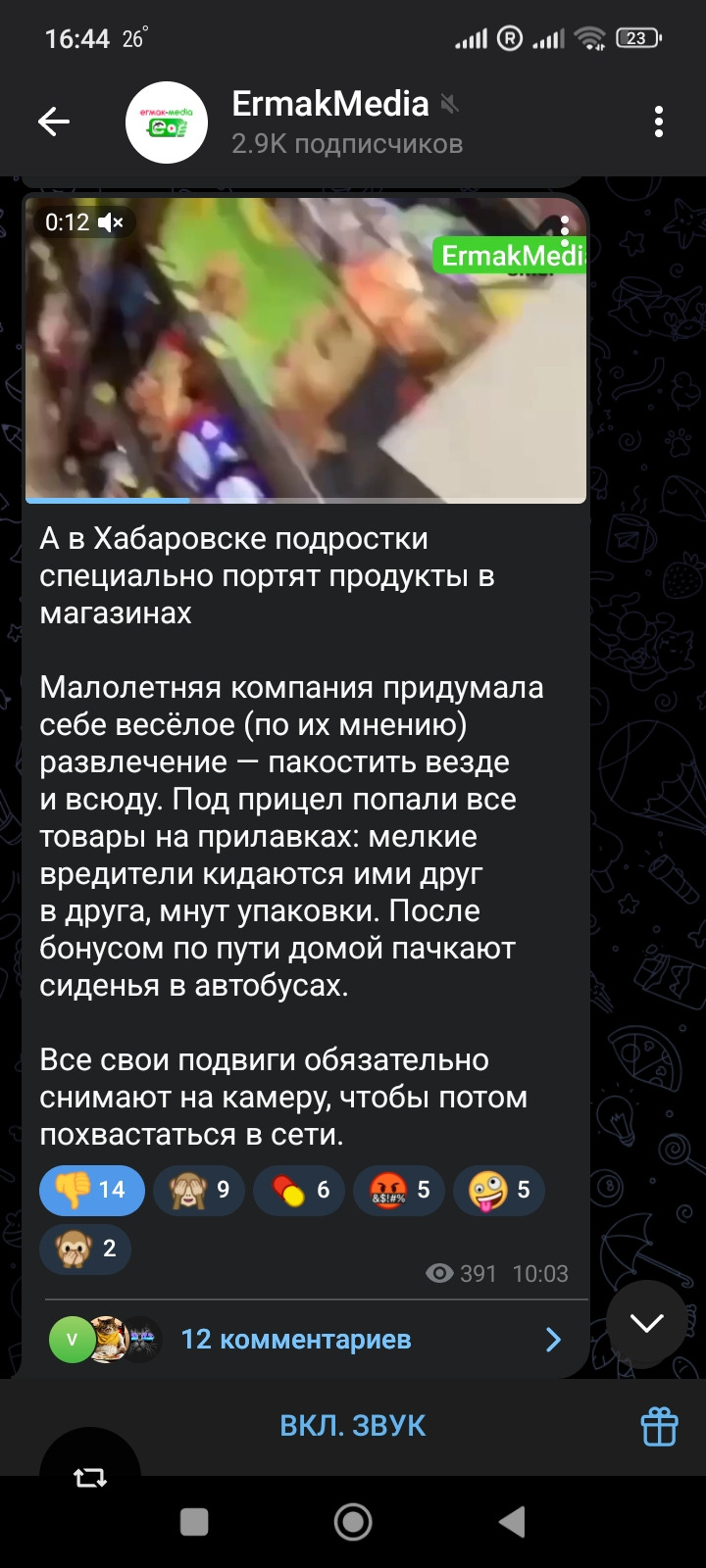React with the see-no-evil monkey showing 9
This screenshot has height=1568, width=706.
(x=199, y=1190)
